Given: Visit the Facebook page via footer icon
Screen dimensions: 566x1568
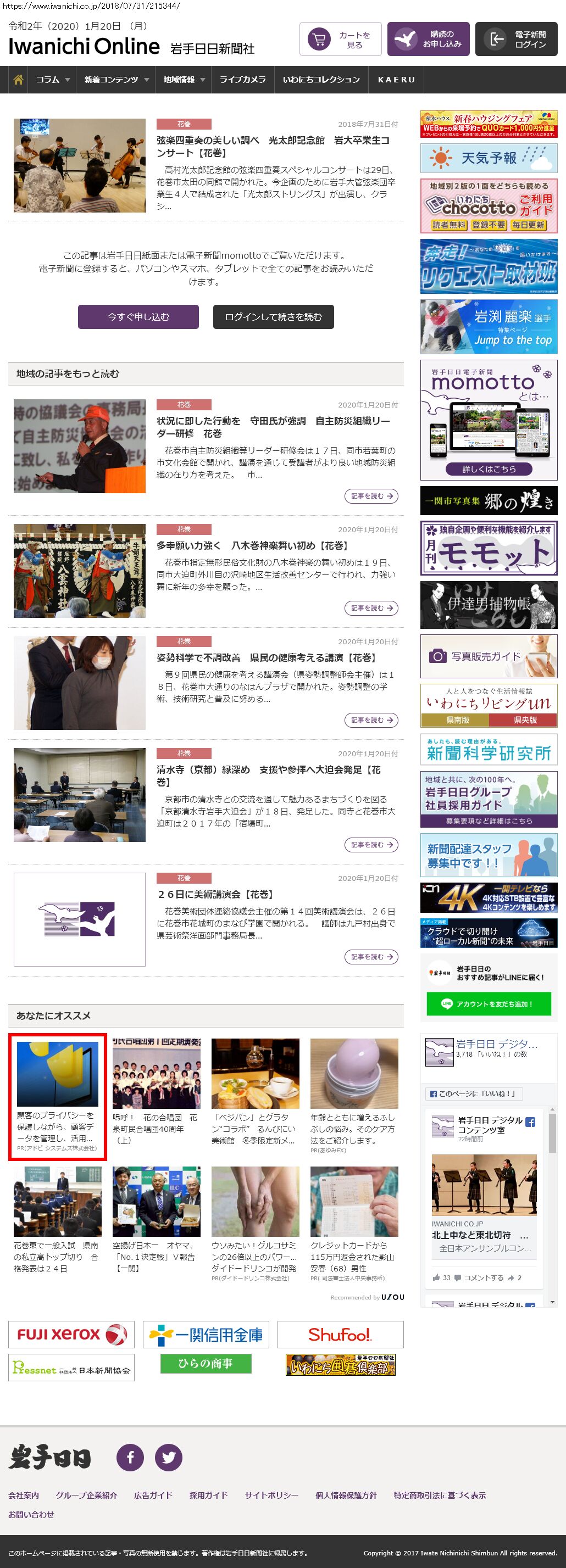Looking at the screenshot, I should point(130,1457).
